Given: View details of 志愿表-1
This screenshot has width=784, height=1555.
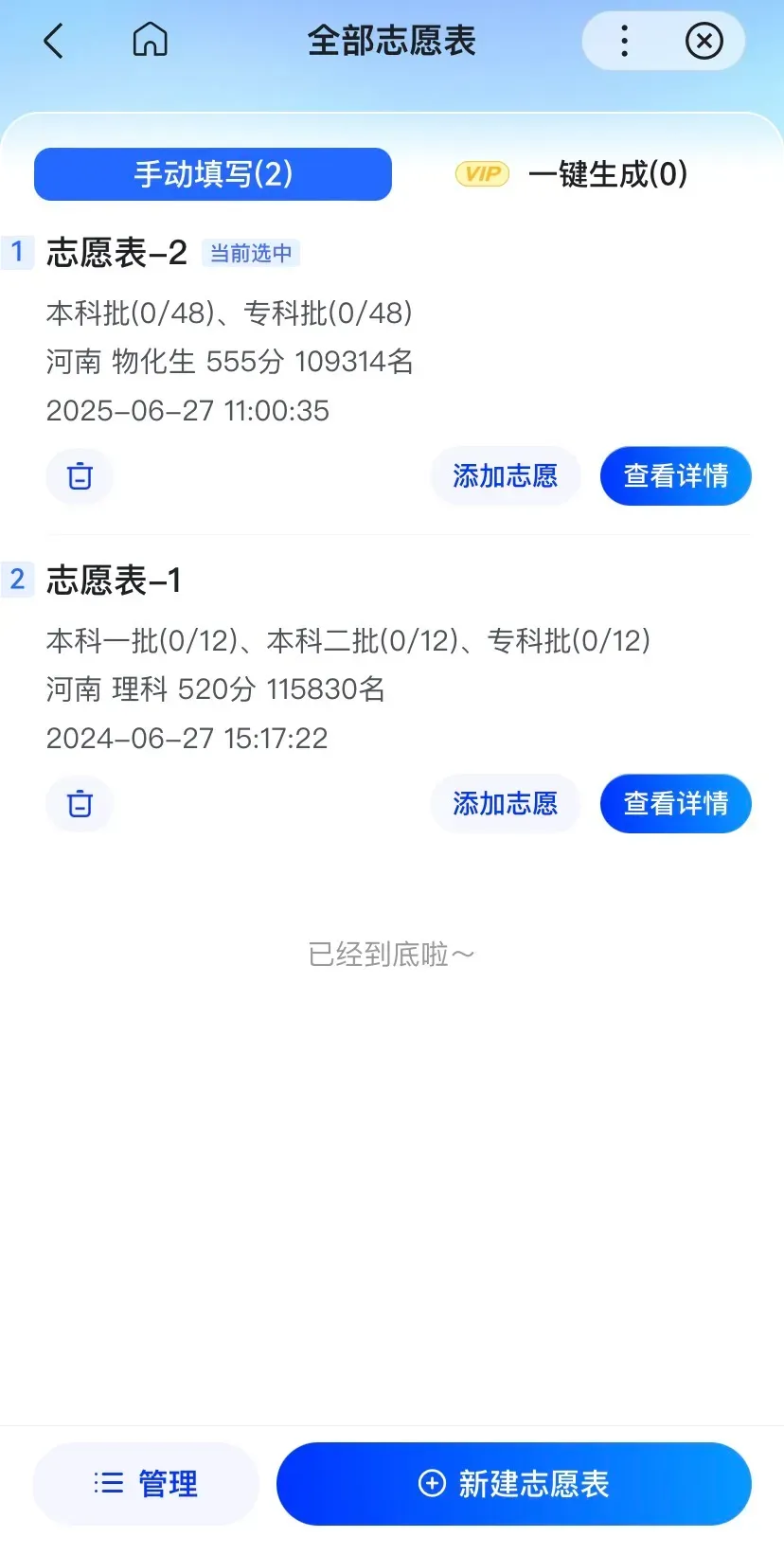Looking at the screenshot, I should (675, 803).
